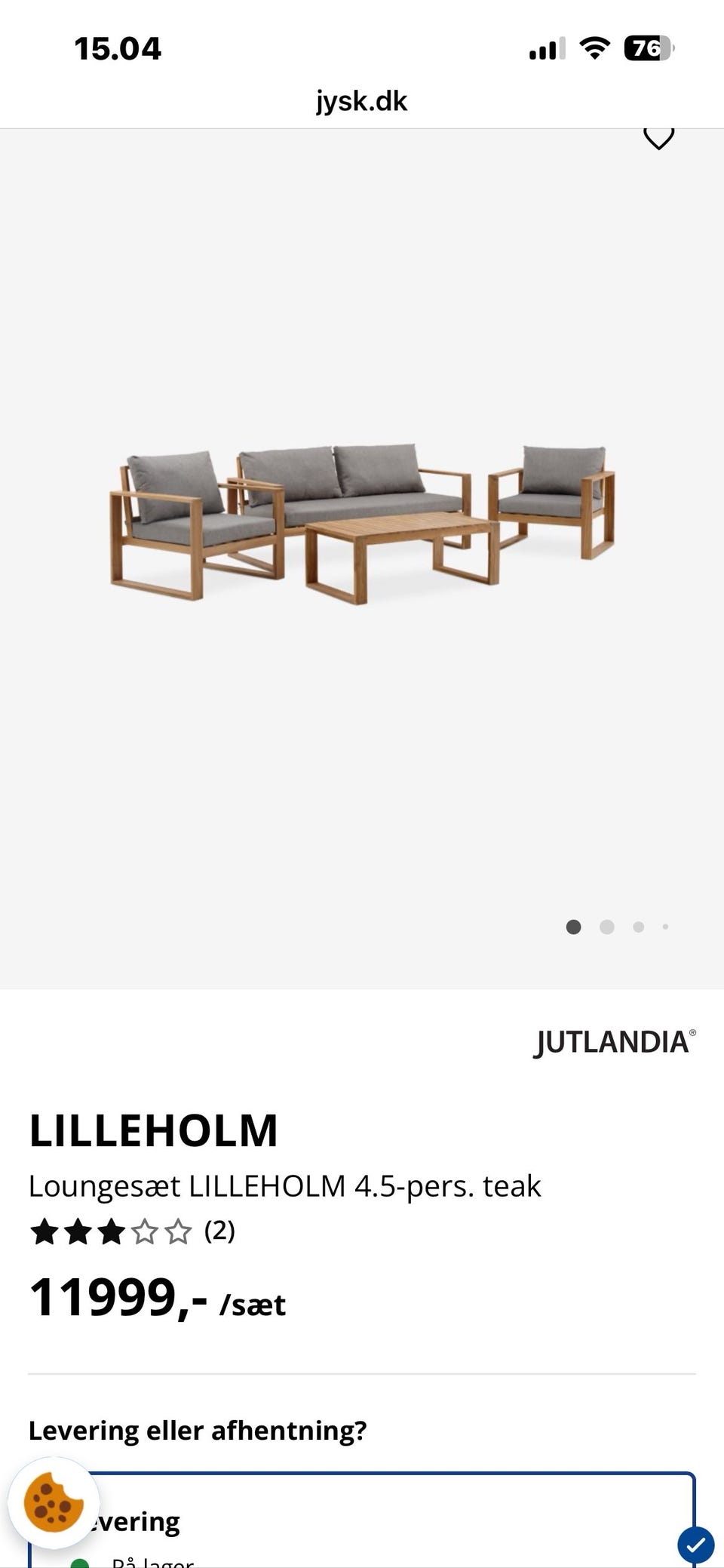Viewport: 724px width, 1568px height.
Task: Tap the jysk.dk address bar
Action: pyautogui.click(x=361, y=100)
